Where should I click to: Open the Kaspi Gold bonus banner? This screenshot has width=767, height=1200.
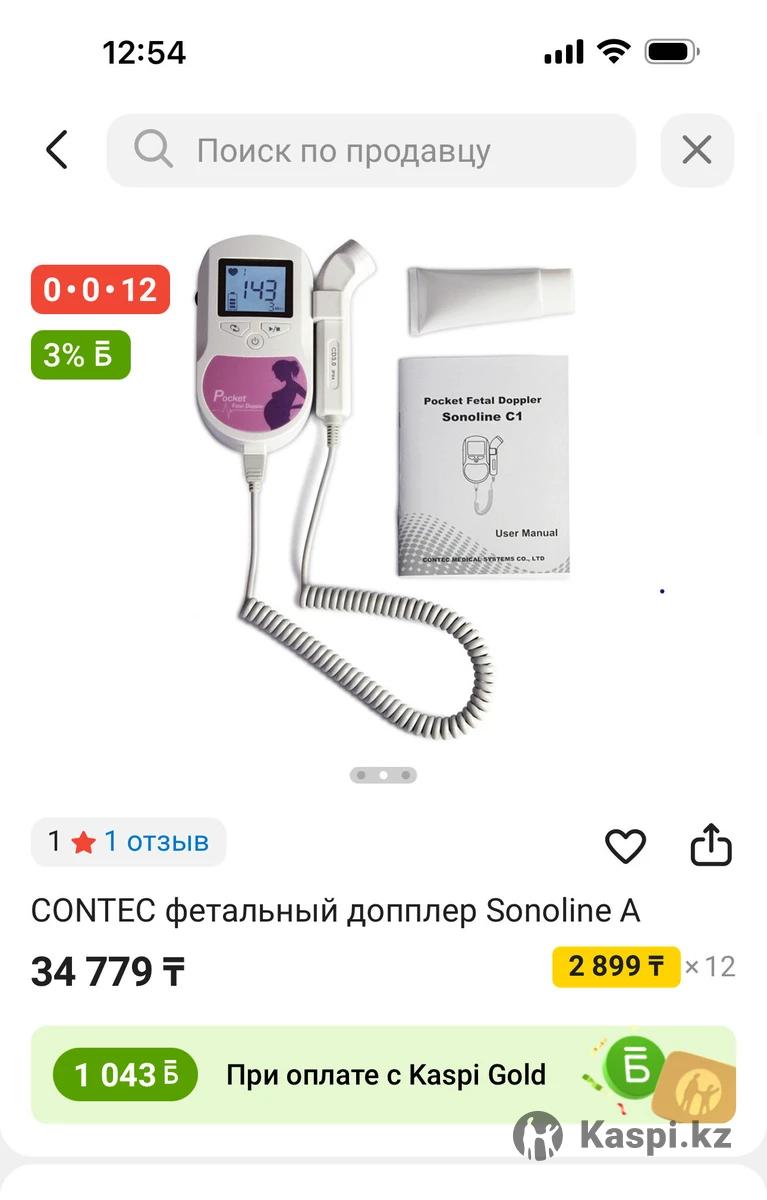(383, 1075)
